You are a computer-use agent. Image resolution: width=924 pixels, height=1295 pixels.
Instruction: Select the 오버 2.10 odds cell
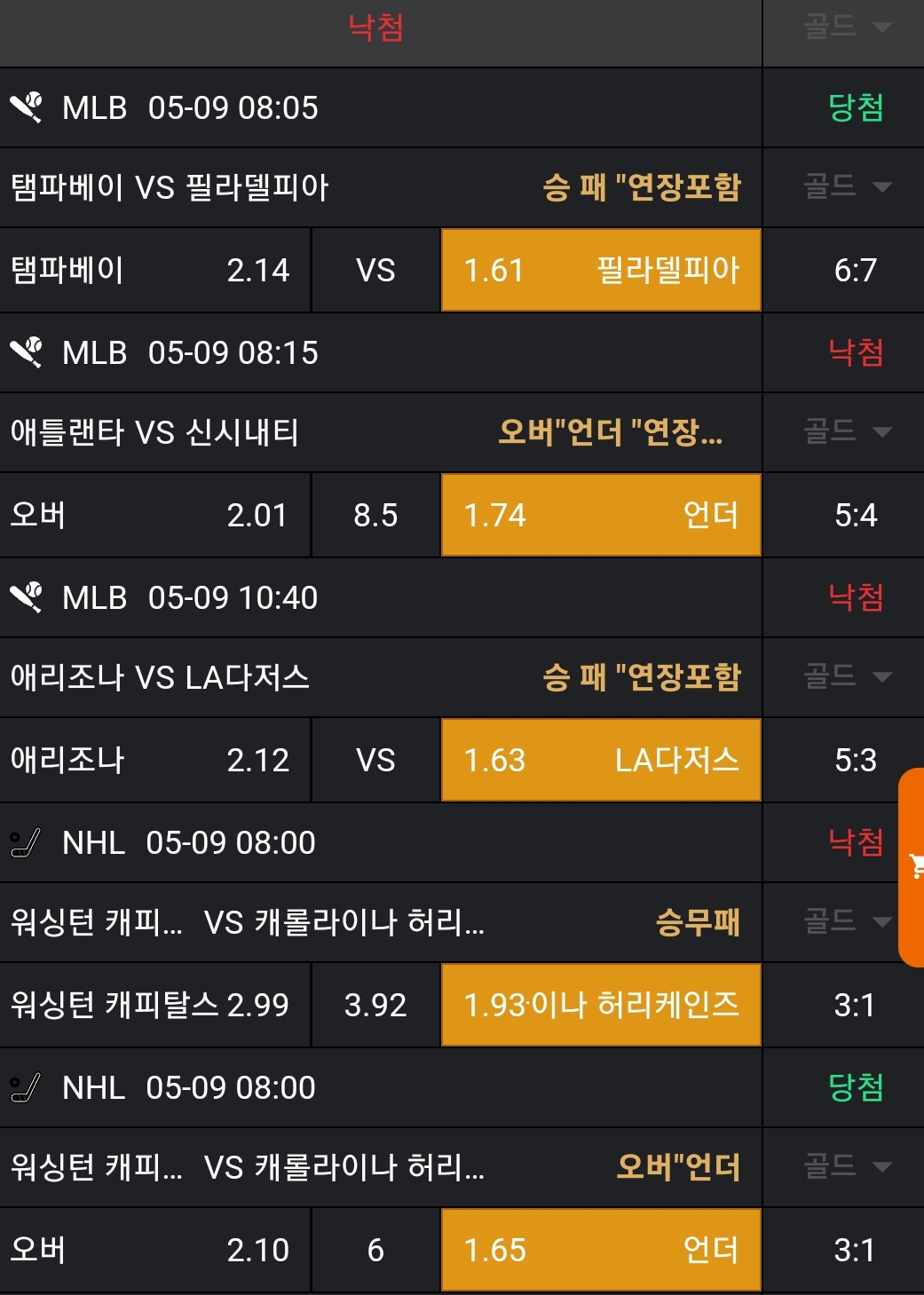154,1250
